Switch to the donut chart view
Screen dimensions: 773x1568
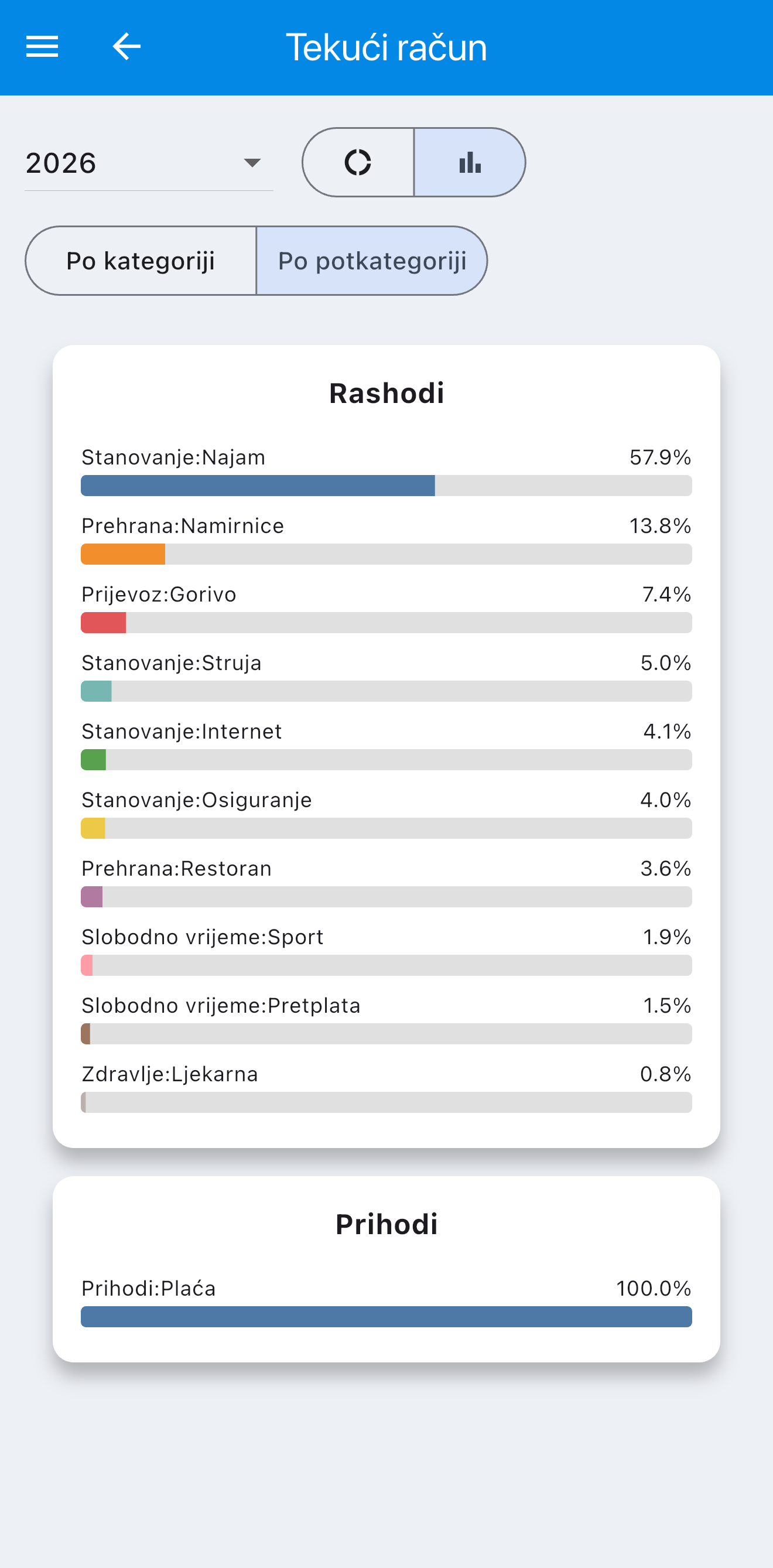[358, 162]
